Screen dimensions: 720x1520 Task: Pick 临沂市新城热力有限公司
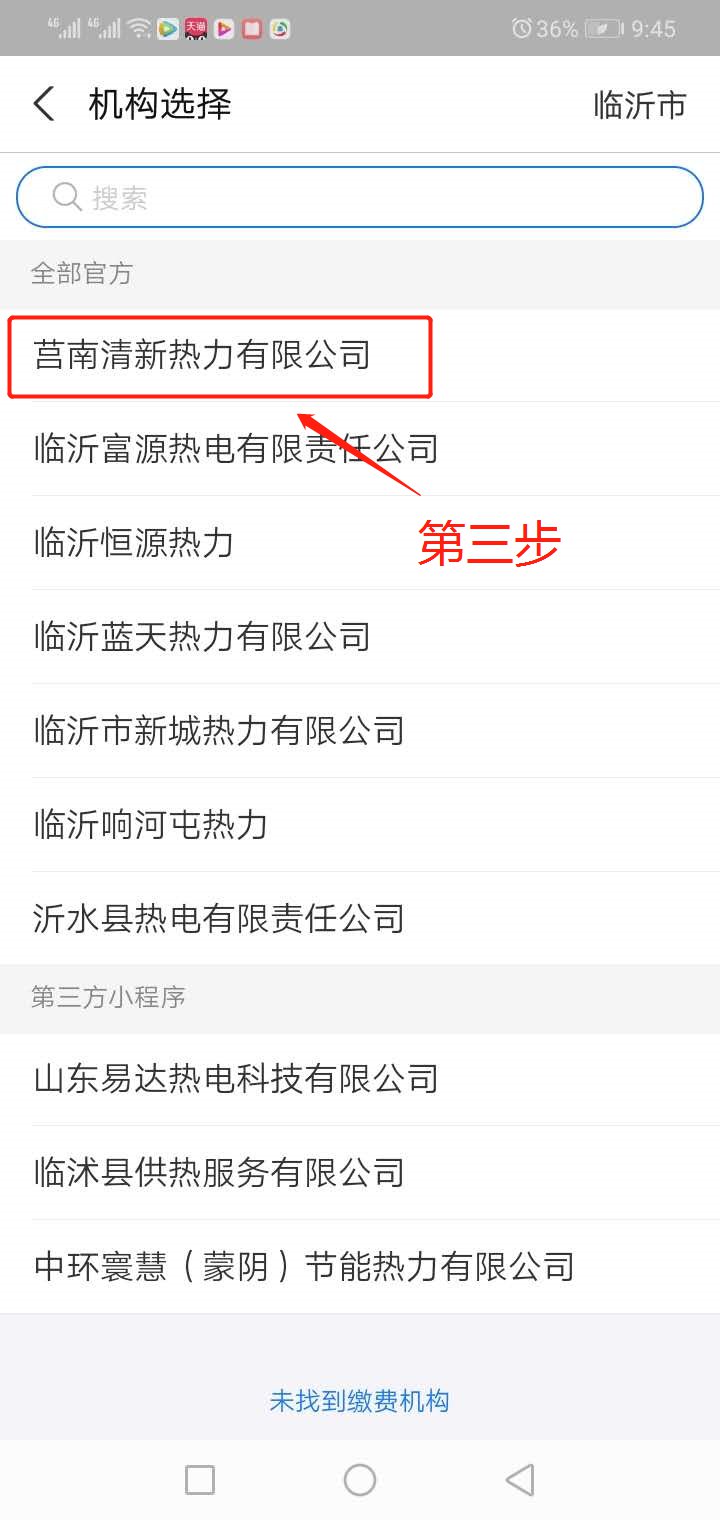coord(219,731)
